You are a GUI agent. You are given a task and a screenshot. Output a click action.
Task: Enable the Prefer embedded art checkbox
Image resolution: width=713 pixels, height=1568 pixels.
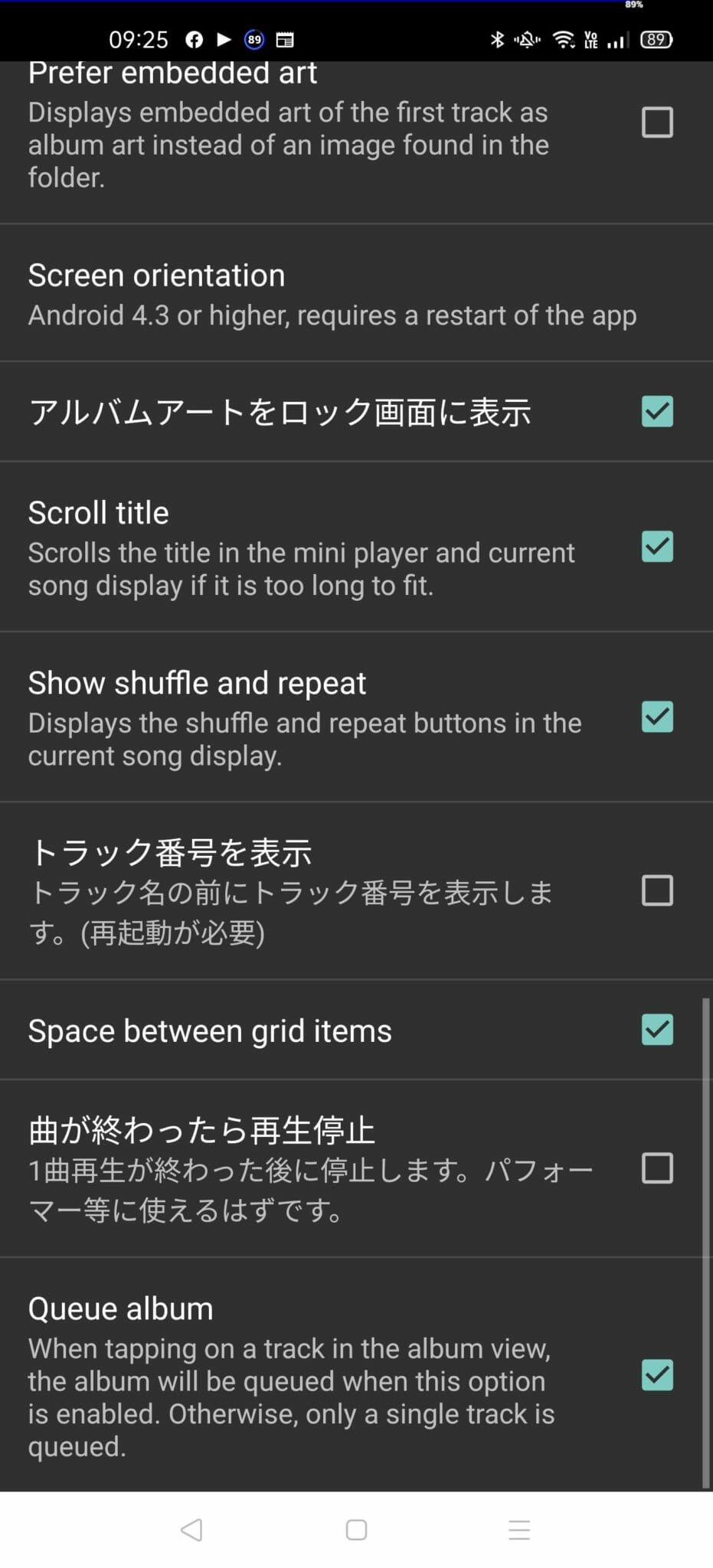pyautogui.click(x=656, y=122)
